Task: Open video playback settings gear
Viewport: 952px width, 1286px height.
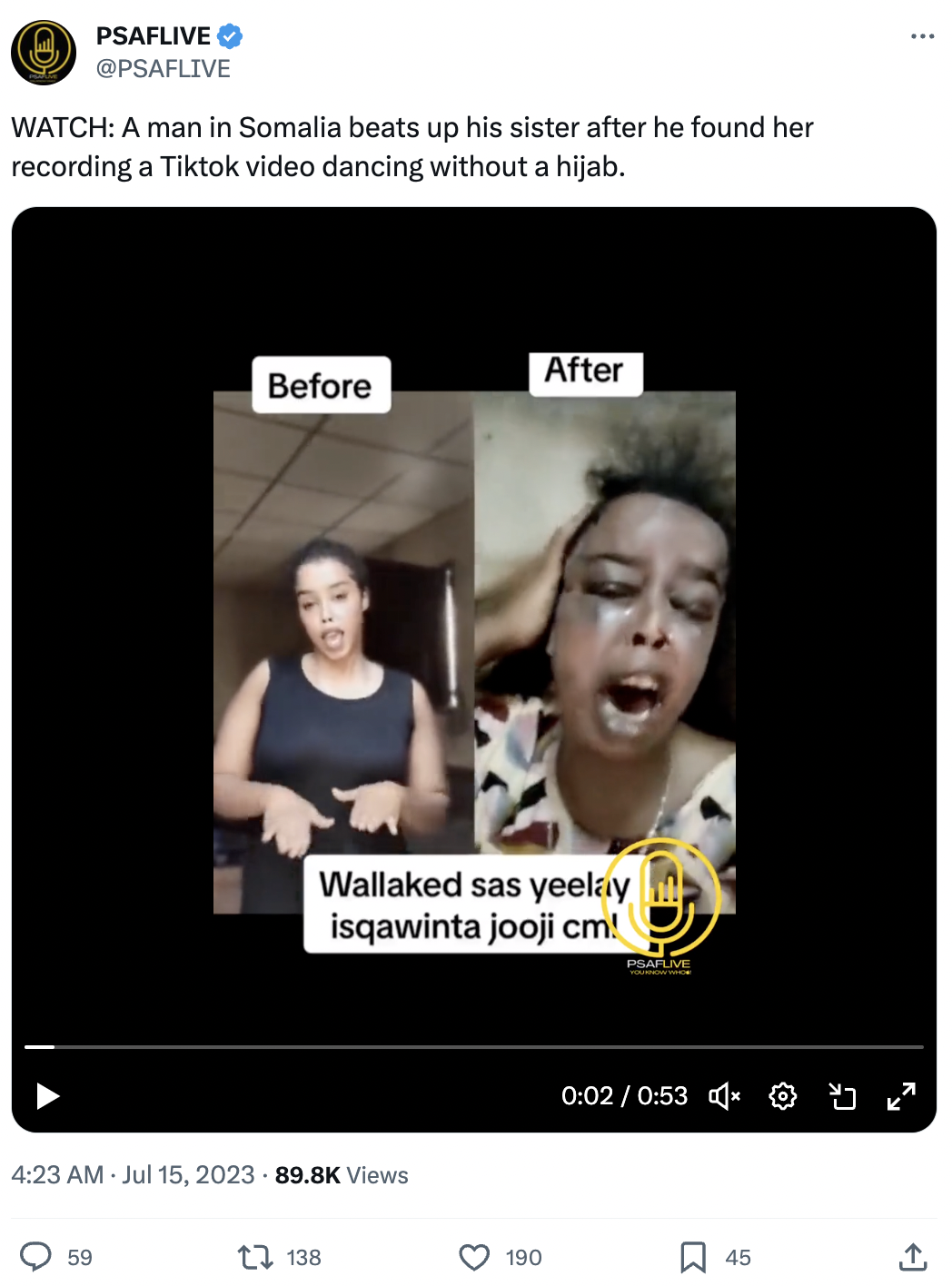Action: click(x=782, y=1096)
